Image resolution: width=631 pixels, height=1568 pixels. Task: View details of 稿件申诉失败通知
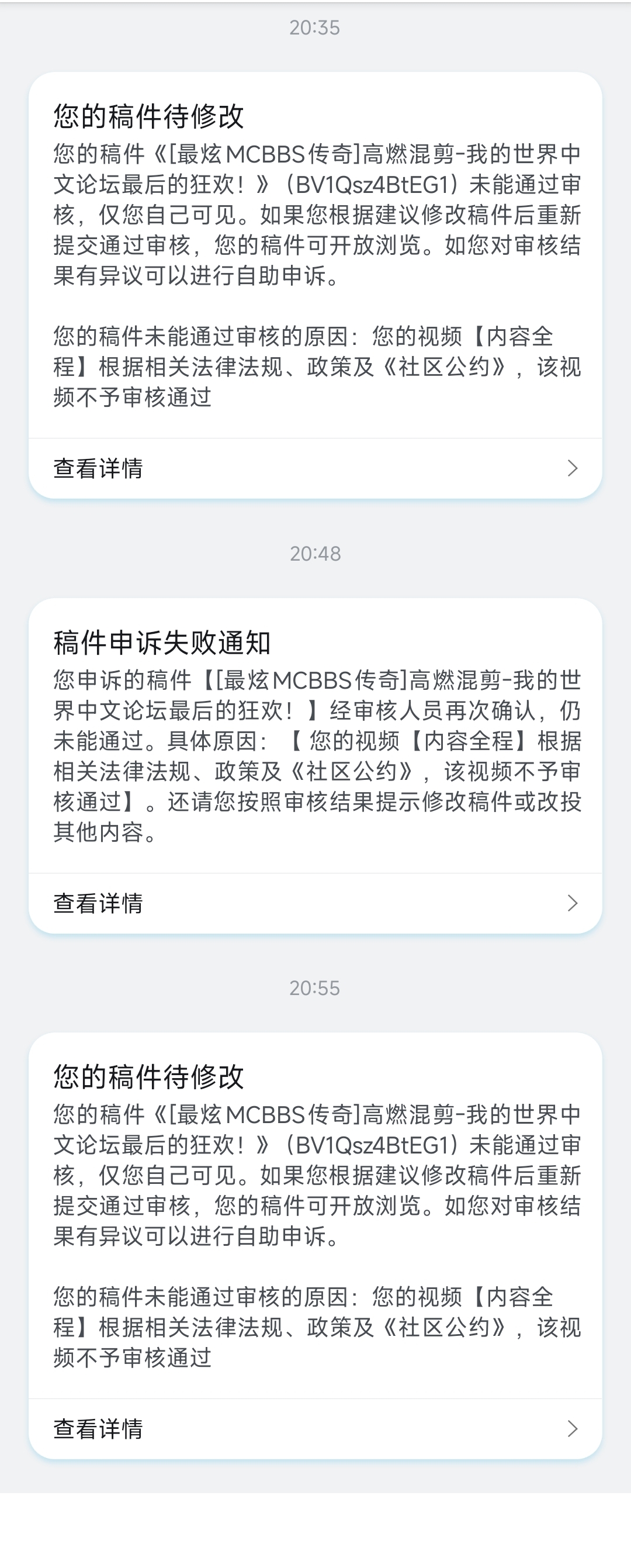point(314,903)
